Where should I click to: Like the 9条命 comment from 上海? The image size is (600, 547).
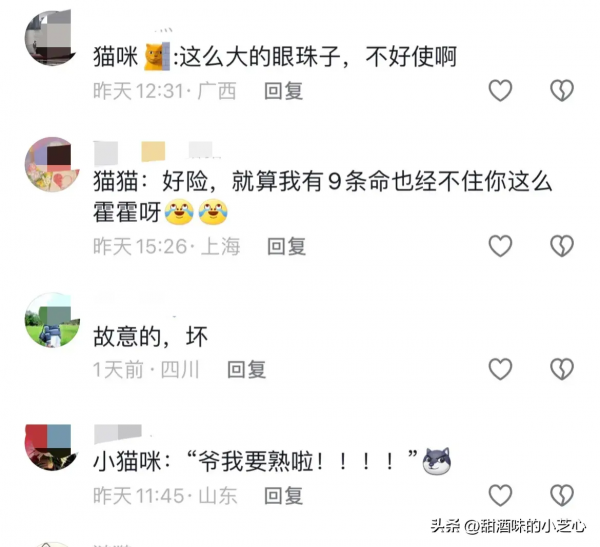pos(500,246)
